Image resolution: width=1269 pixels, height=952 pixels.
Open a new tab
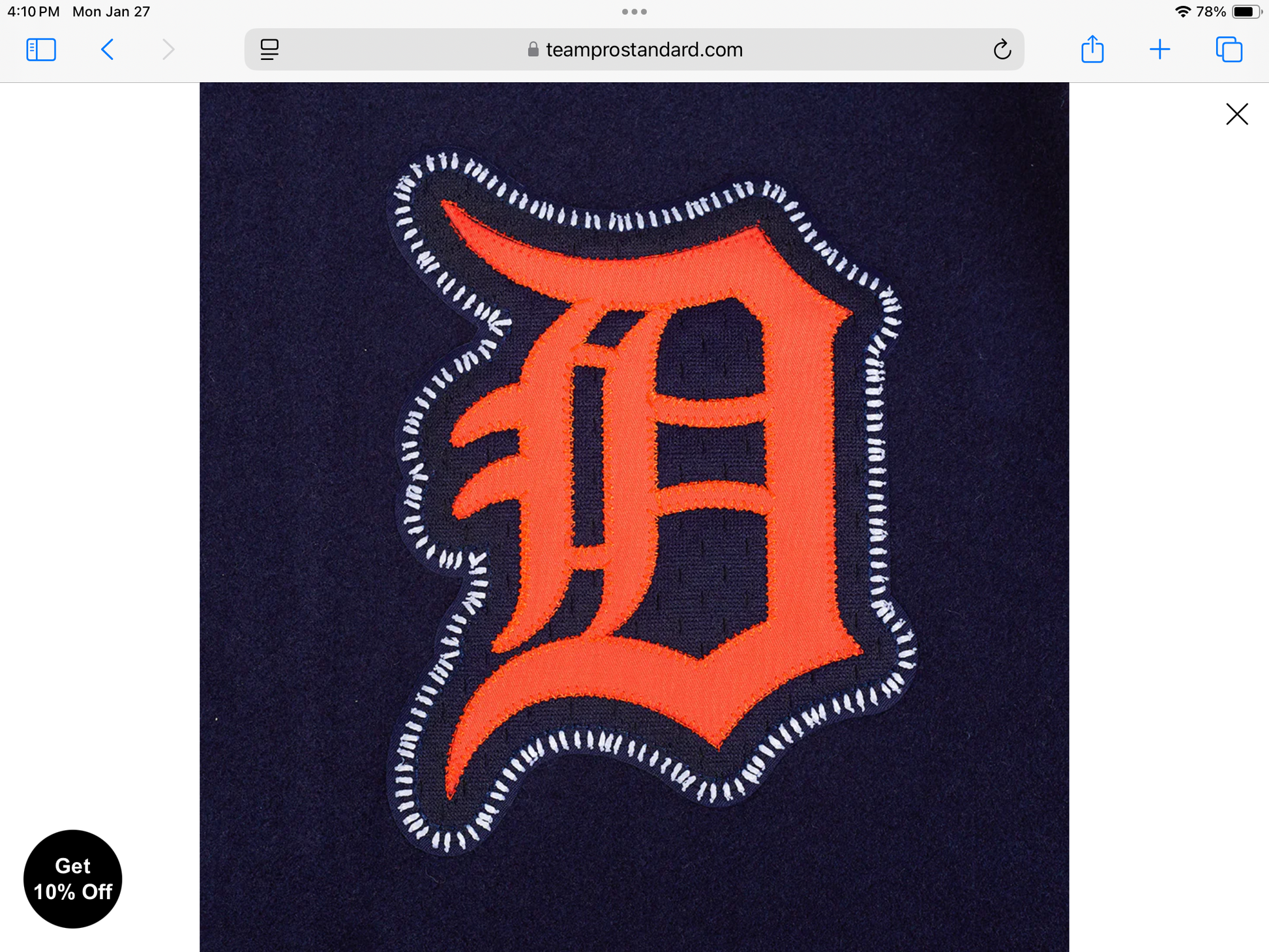click(x=1159, y=50)
